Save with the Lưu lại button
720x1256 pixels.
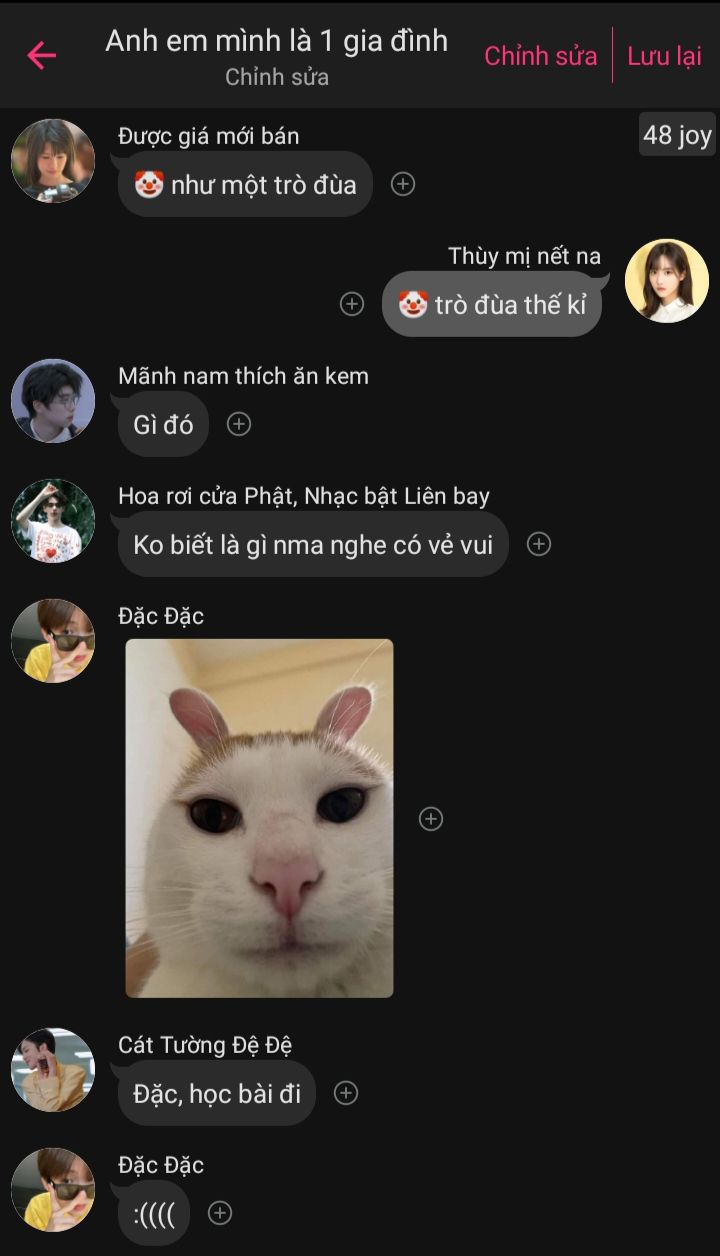click(x=664, y=56)
